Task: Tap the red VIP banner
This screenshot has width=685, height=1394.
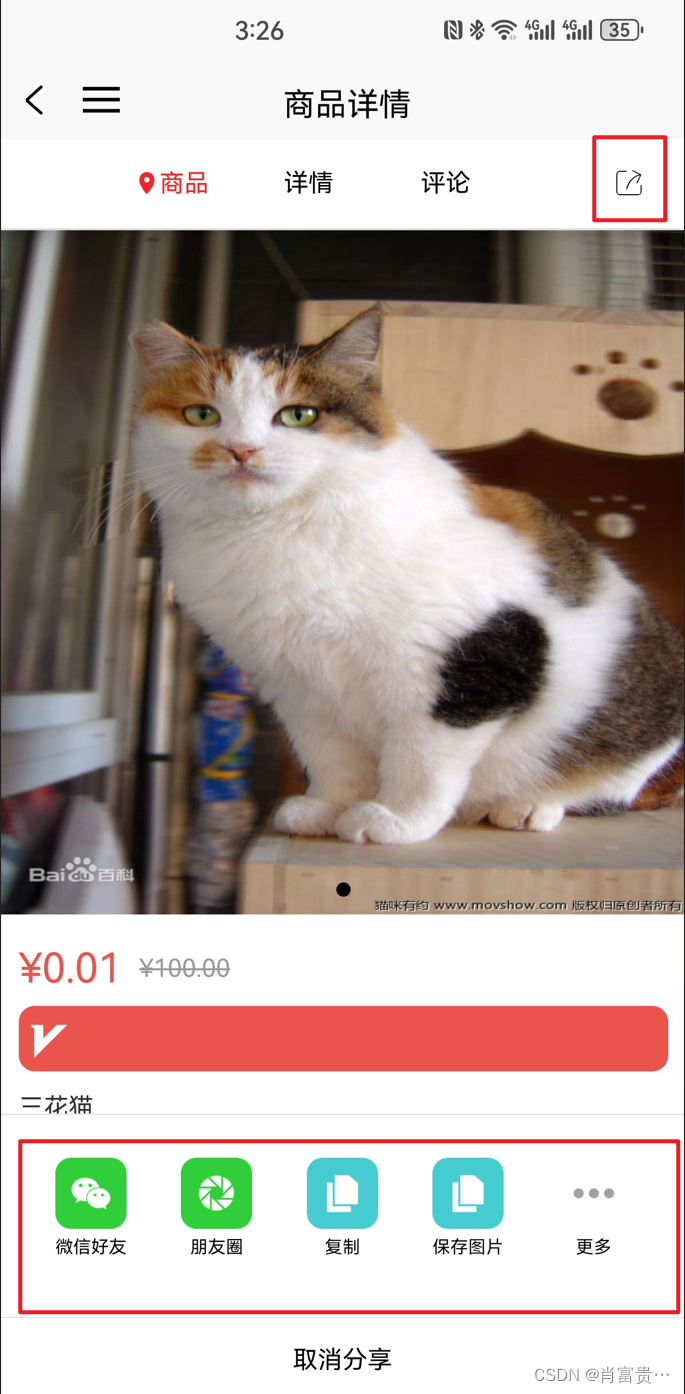Action: [343, 1039]
